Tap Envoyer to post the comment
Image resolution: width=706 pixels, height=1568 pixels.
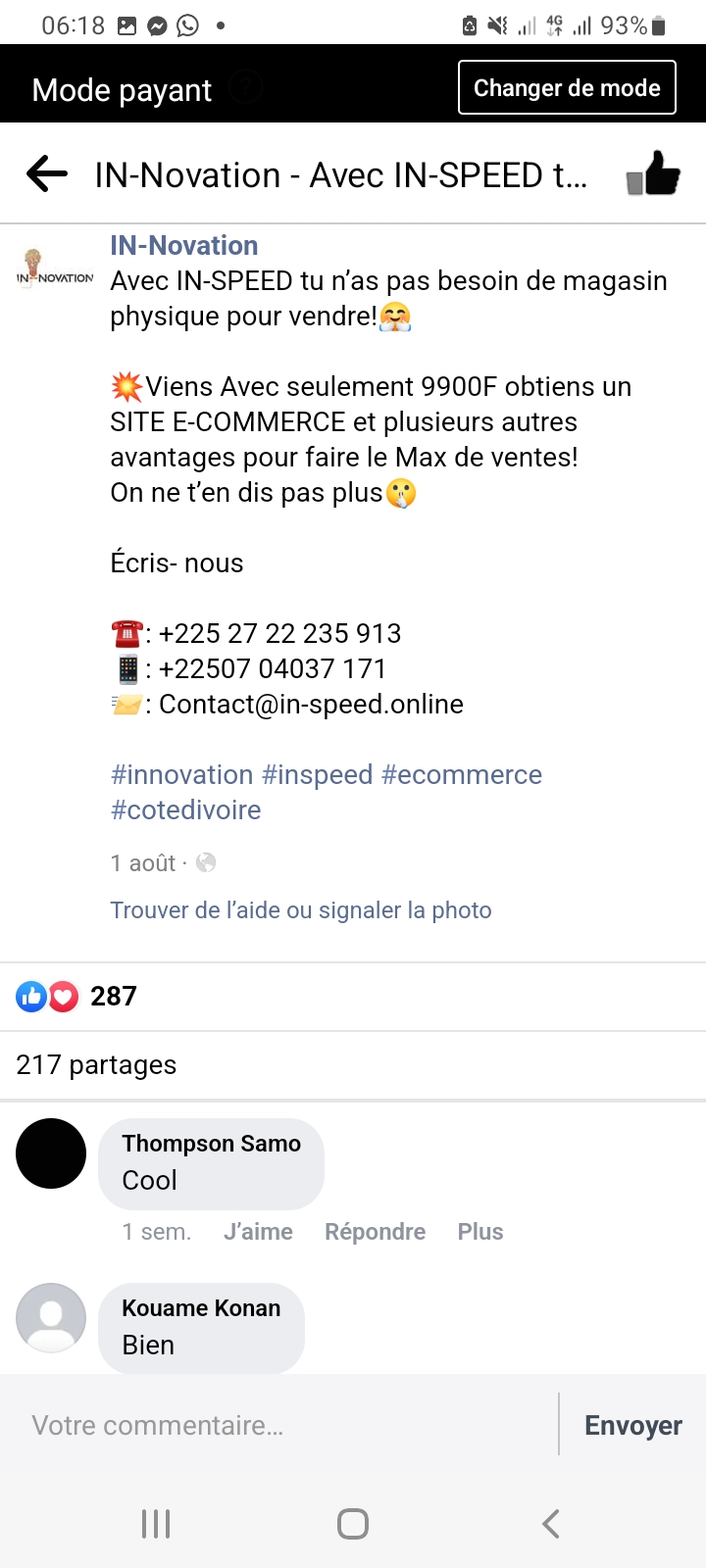(633, 1425)
